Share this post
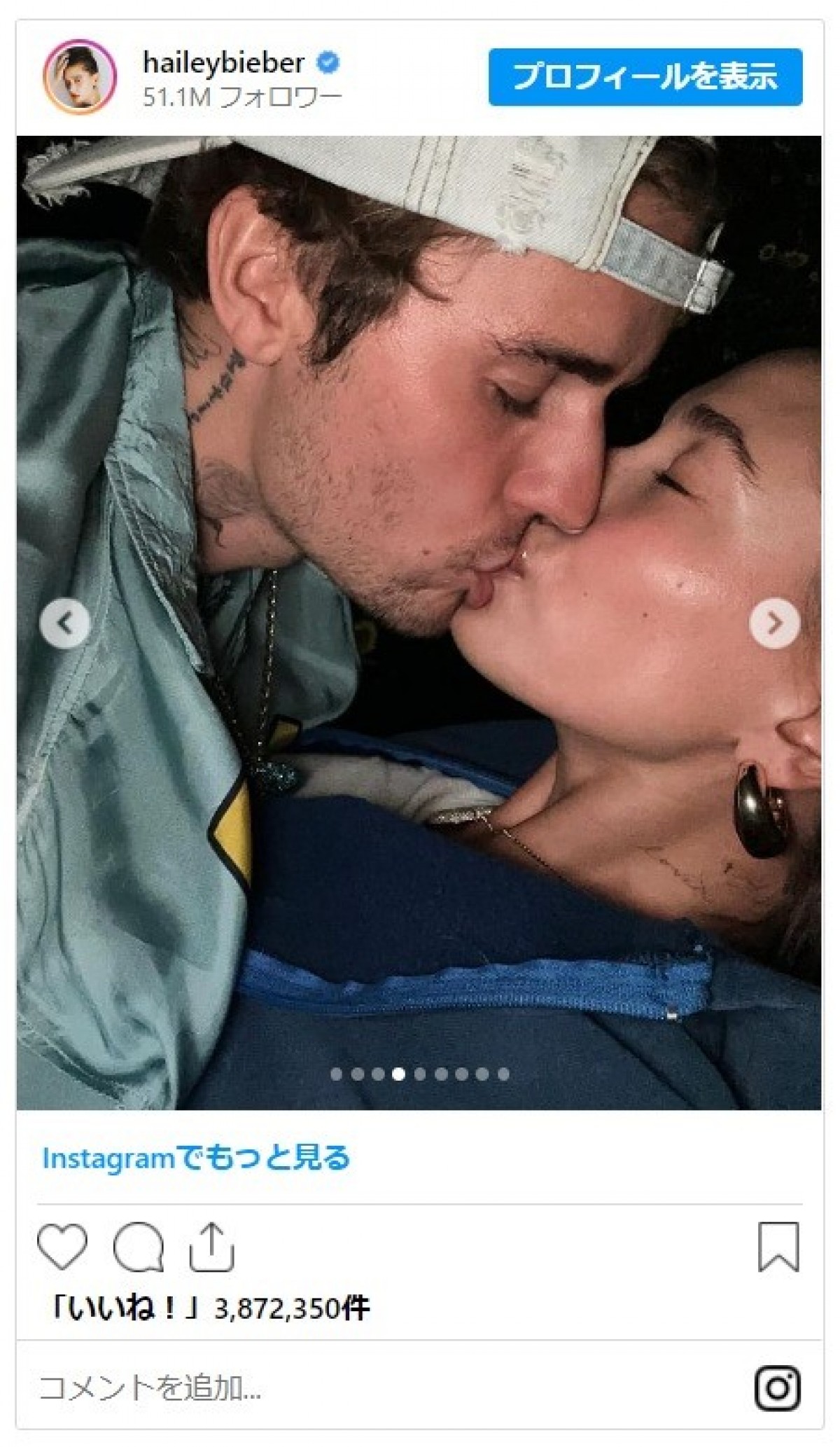 (x=211, y=1247)
